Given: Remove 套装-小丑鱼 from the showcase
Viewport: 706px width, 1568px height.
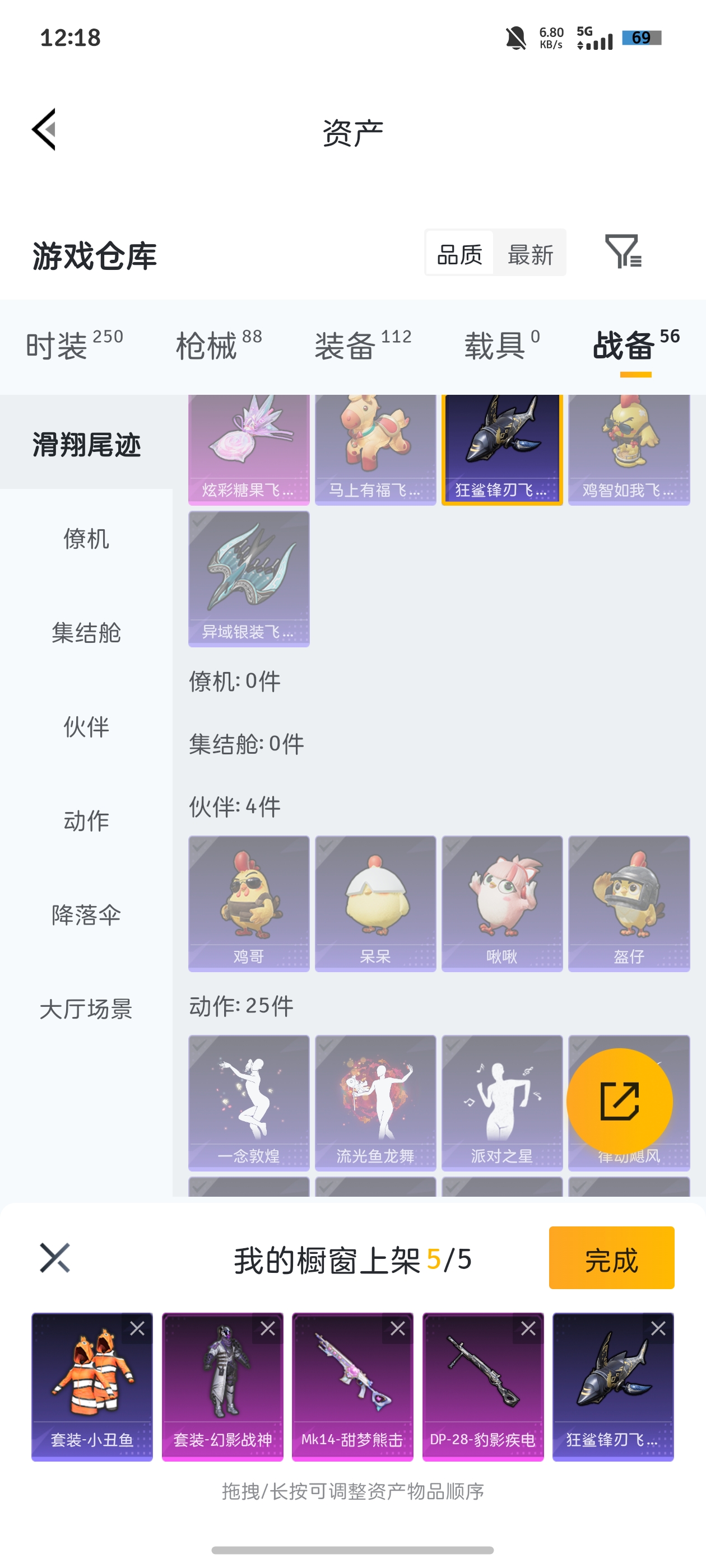Looking at the screenshot, I should (x=138, y=1328).
